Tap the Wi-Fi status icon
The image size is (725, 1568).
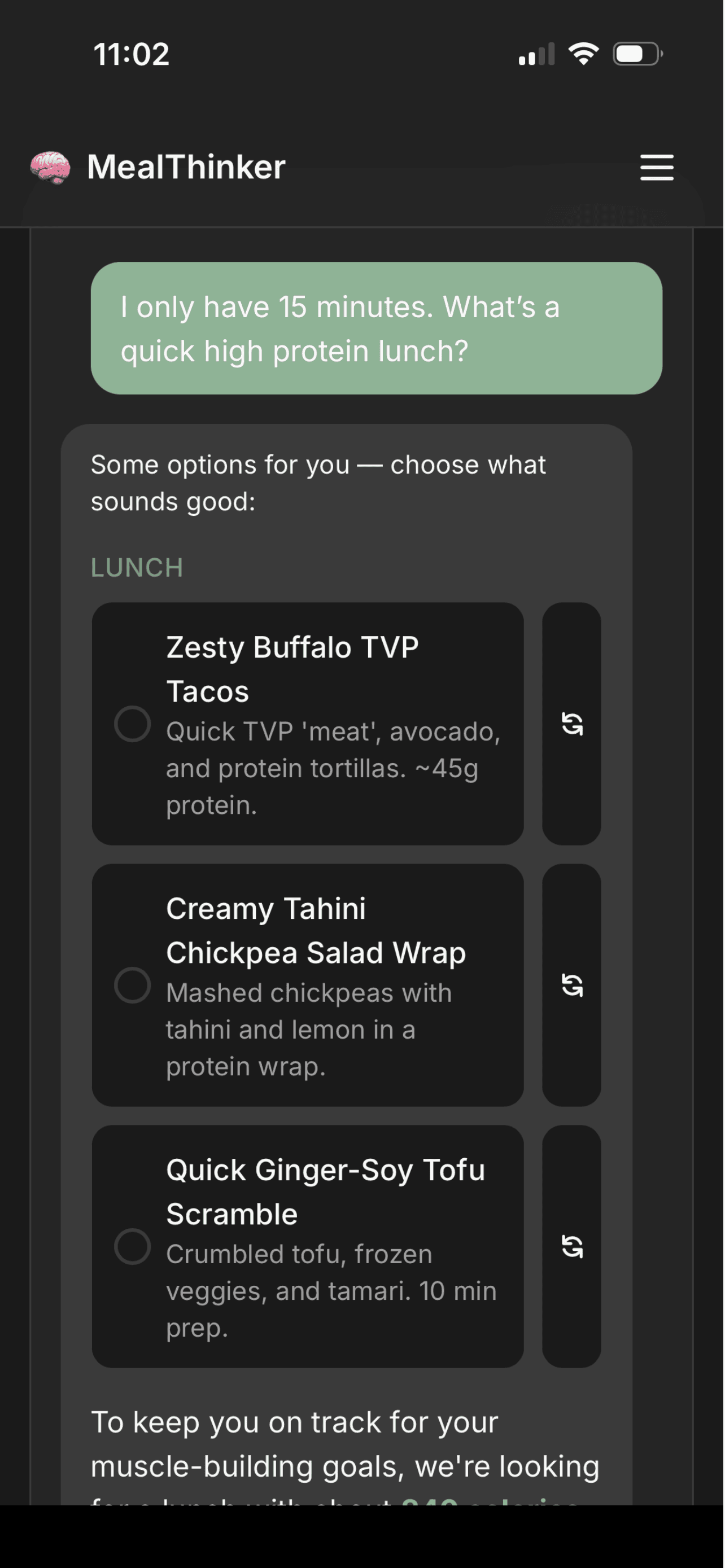(584, 54)
